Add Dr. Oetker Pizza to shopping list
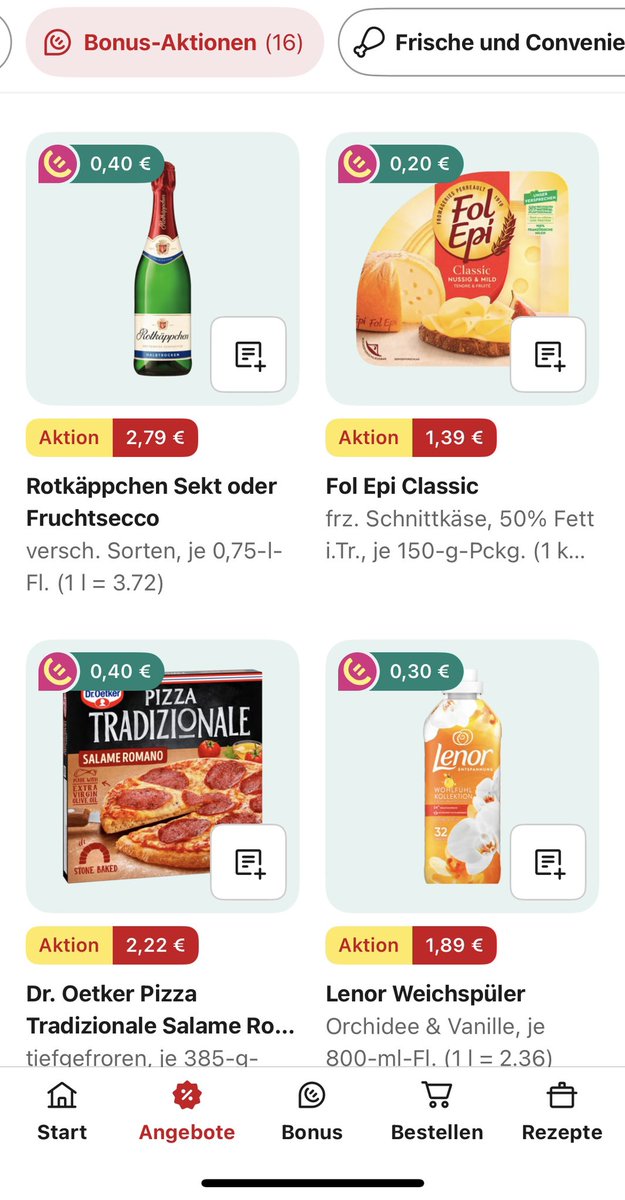 pos(248,863)
